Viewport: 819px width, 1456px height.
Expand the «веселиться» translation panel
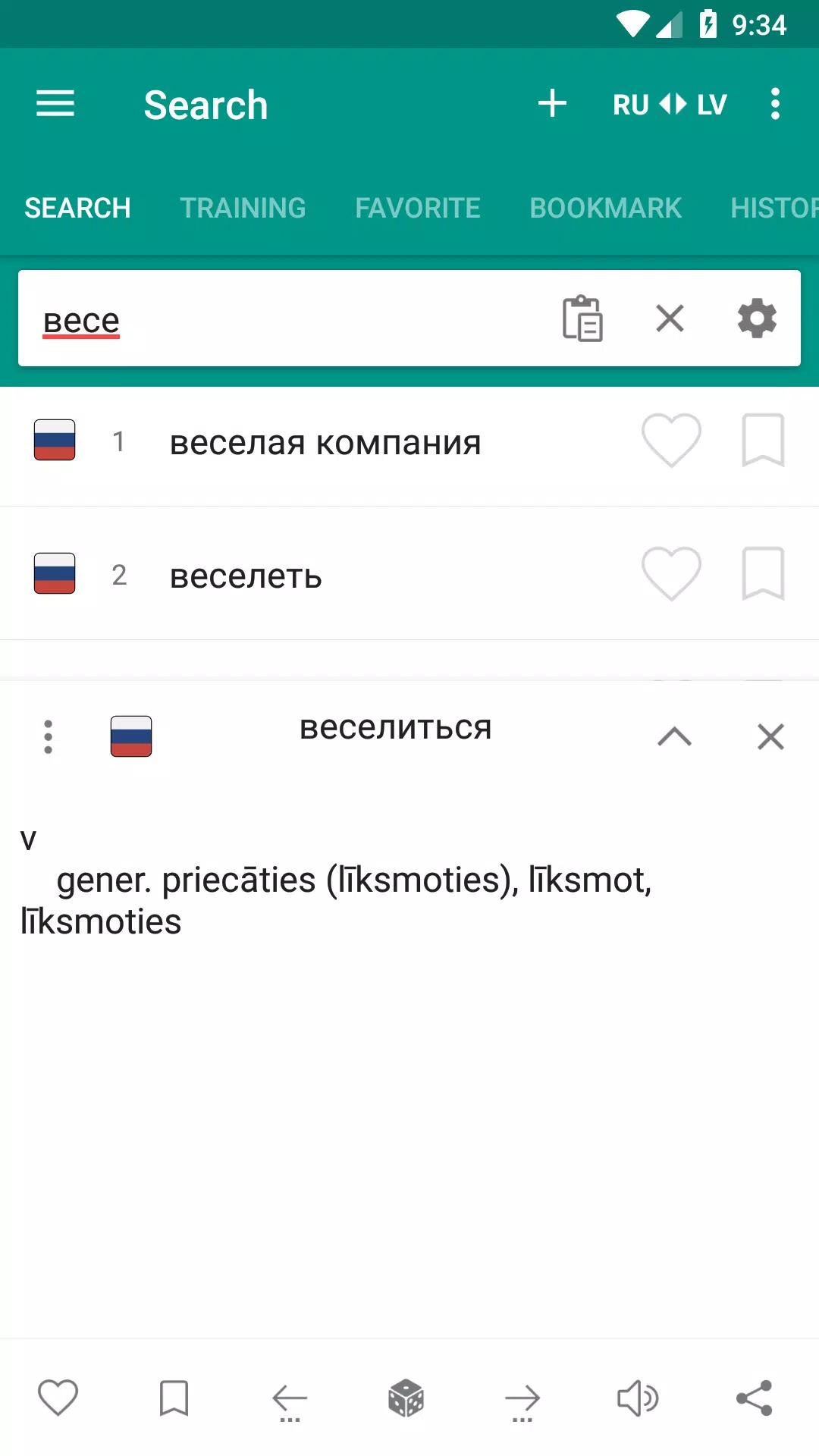point(674,736)
